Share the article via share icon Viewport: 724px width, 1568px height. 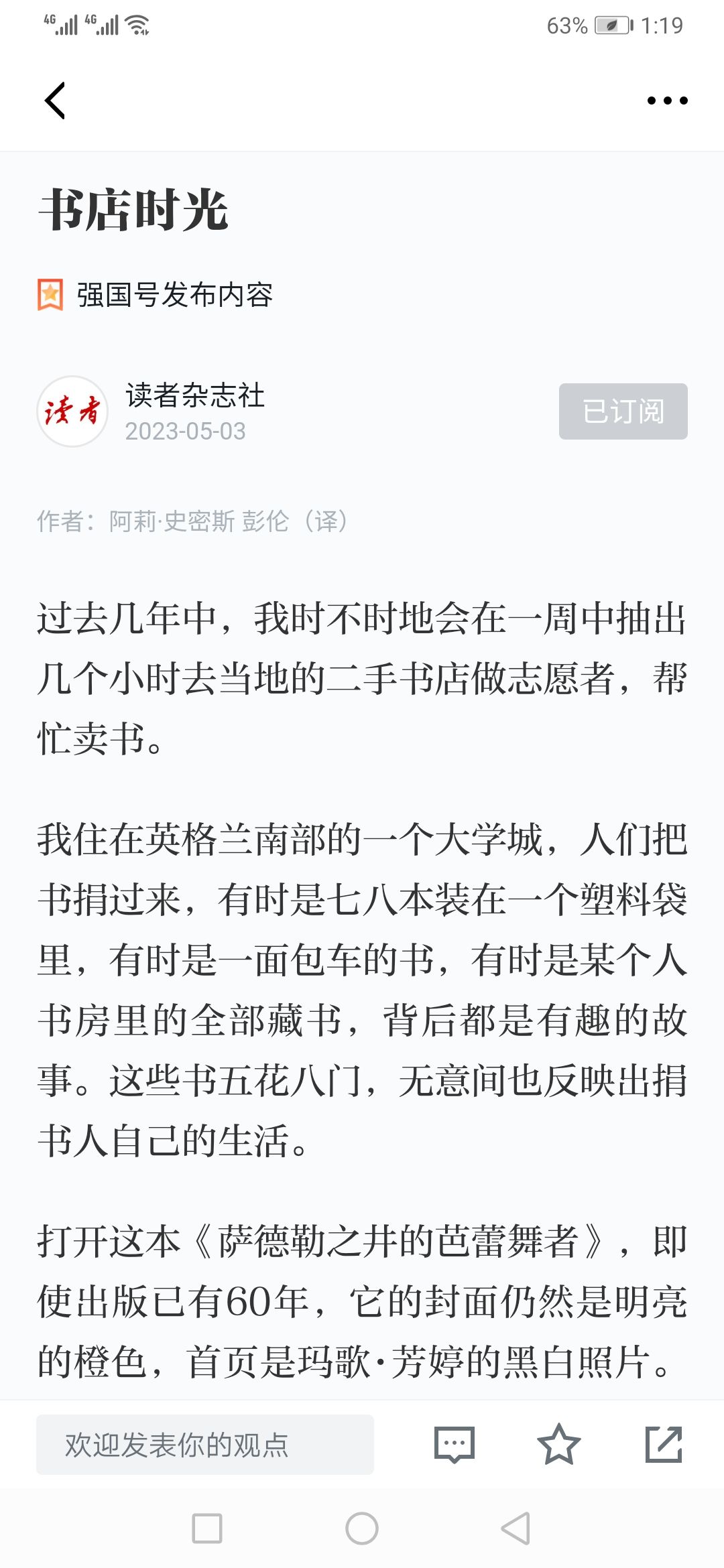tap(664, 1445)
